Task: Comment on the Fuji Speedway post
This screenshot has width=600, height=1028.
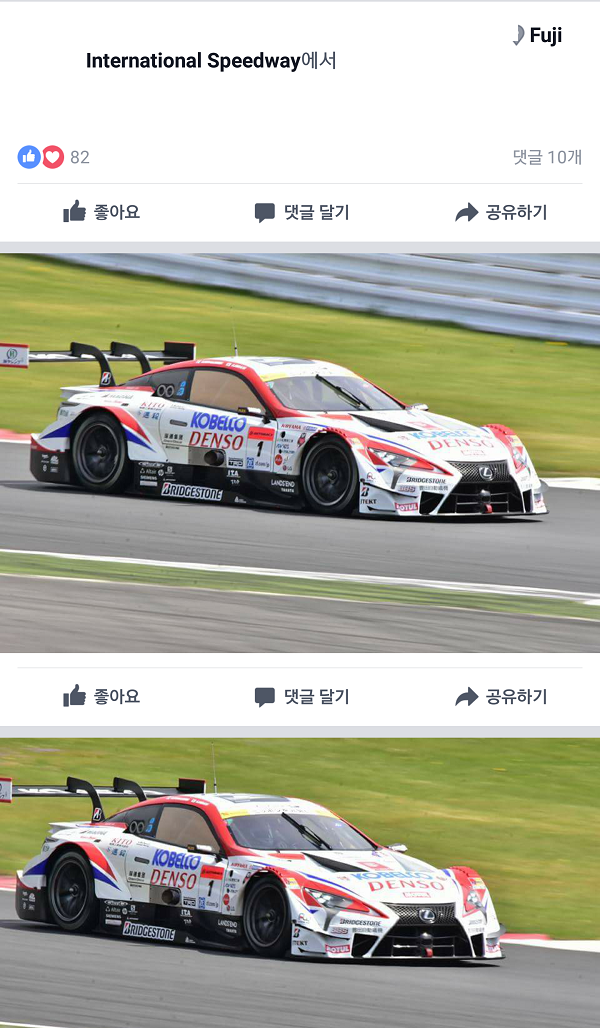Action: coord(301,212)
